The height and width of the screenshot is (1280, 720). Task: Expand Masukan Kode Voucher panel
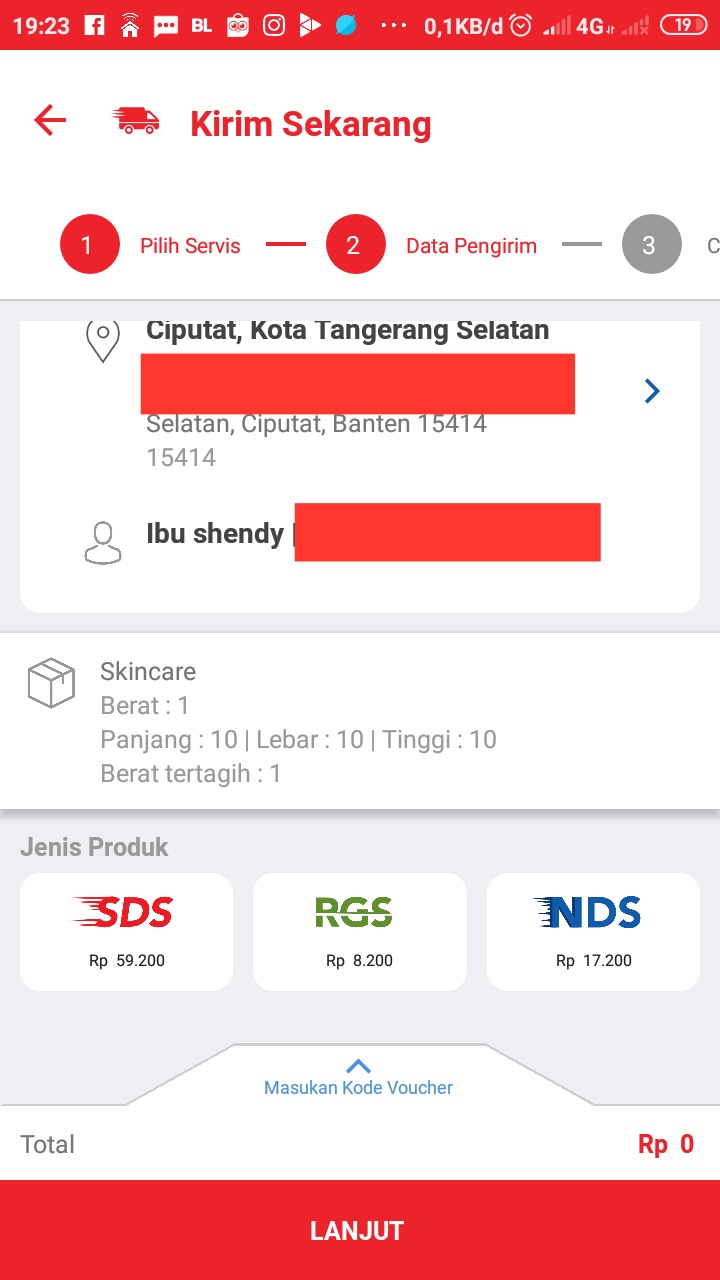pos(358,1077)
